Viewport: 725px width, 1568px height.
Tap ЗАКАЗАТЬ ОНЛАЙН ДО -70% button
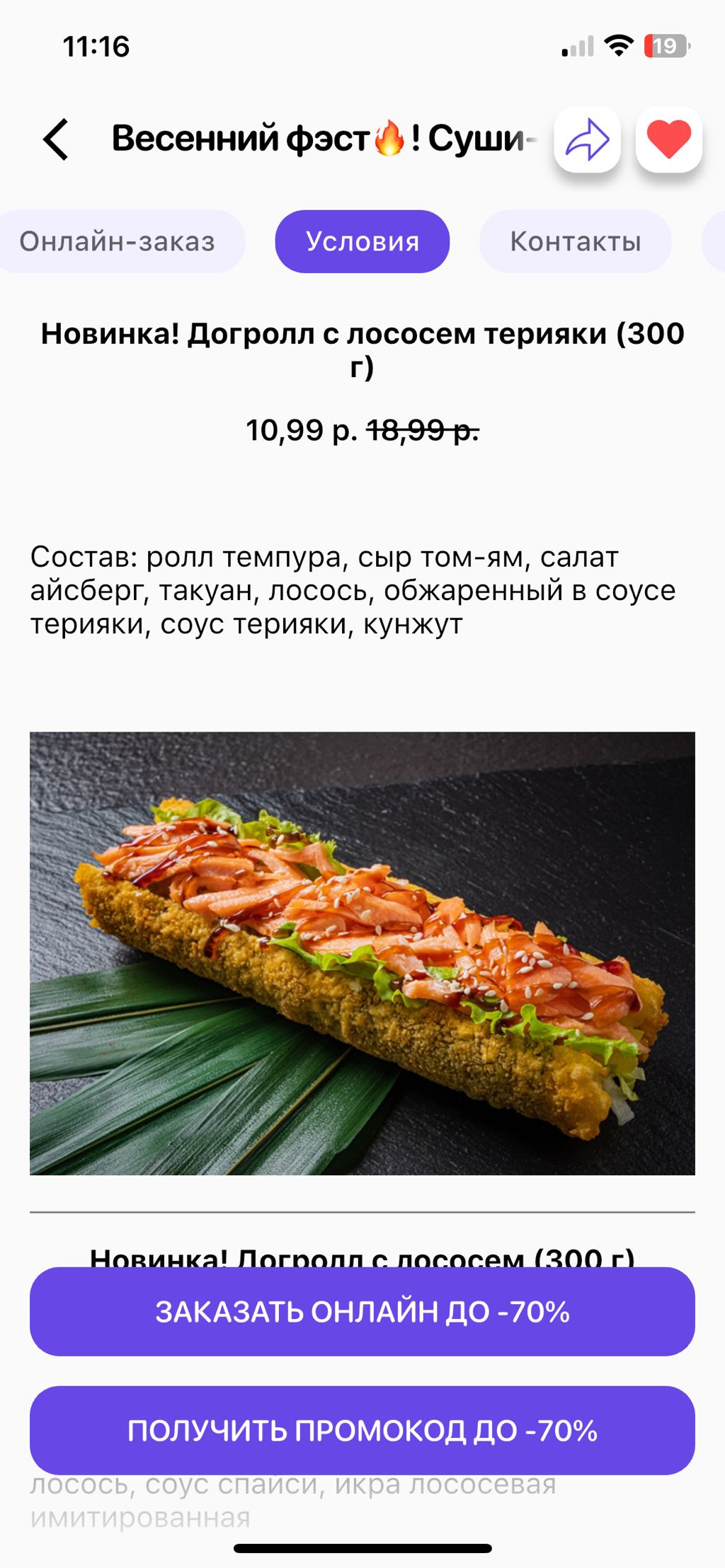(362, 1311)
